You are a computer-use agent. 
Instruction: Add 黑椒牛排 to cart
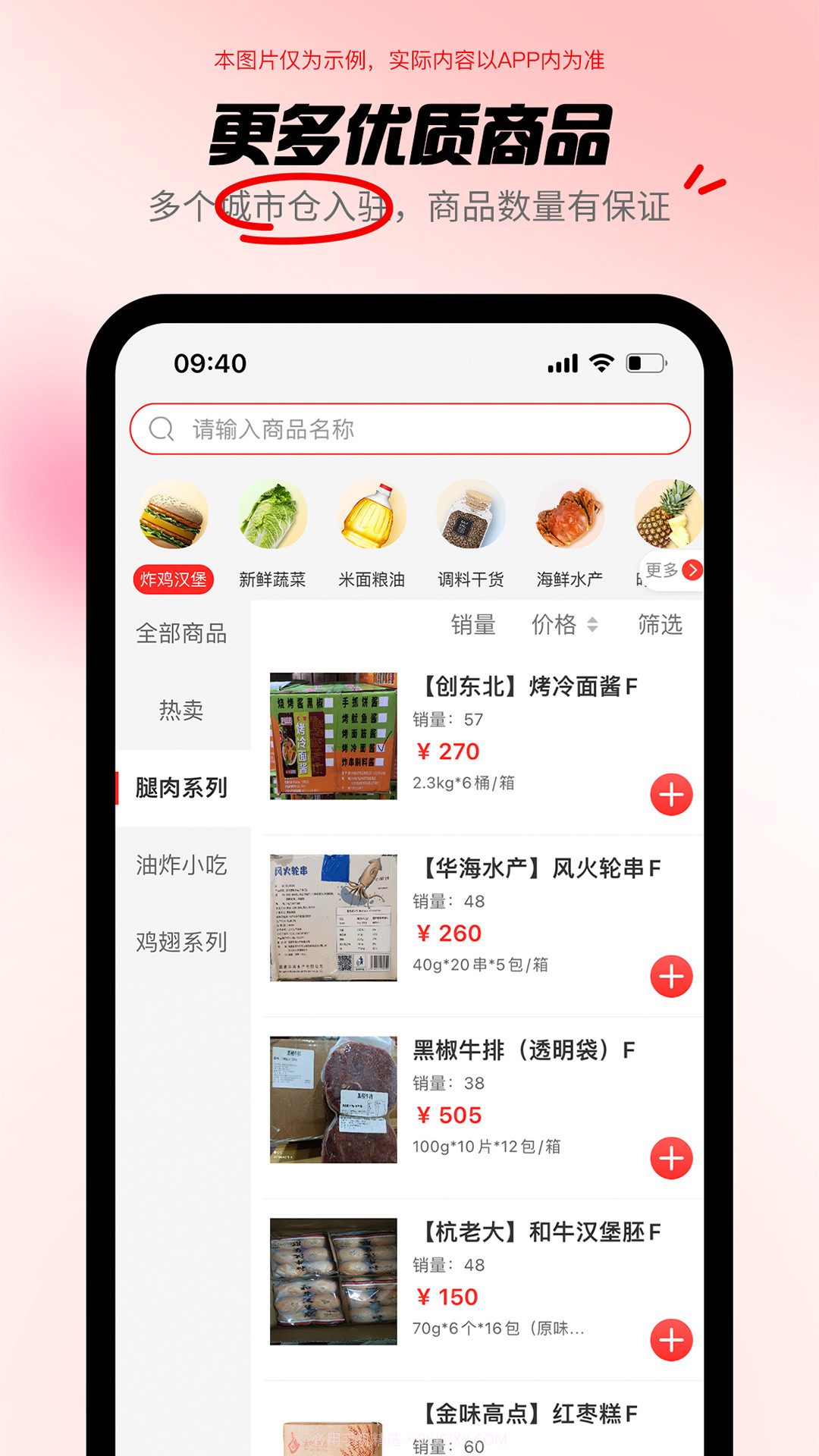coord(670,1158)
